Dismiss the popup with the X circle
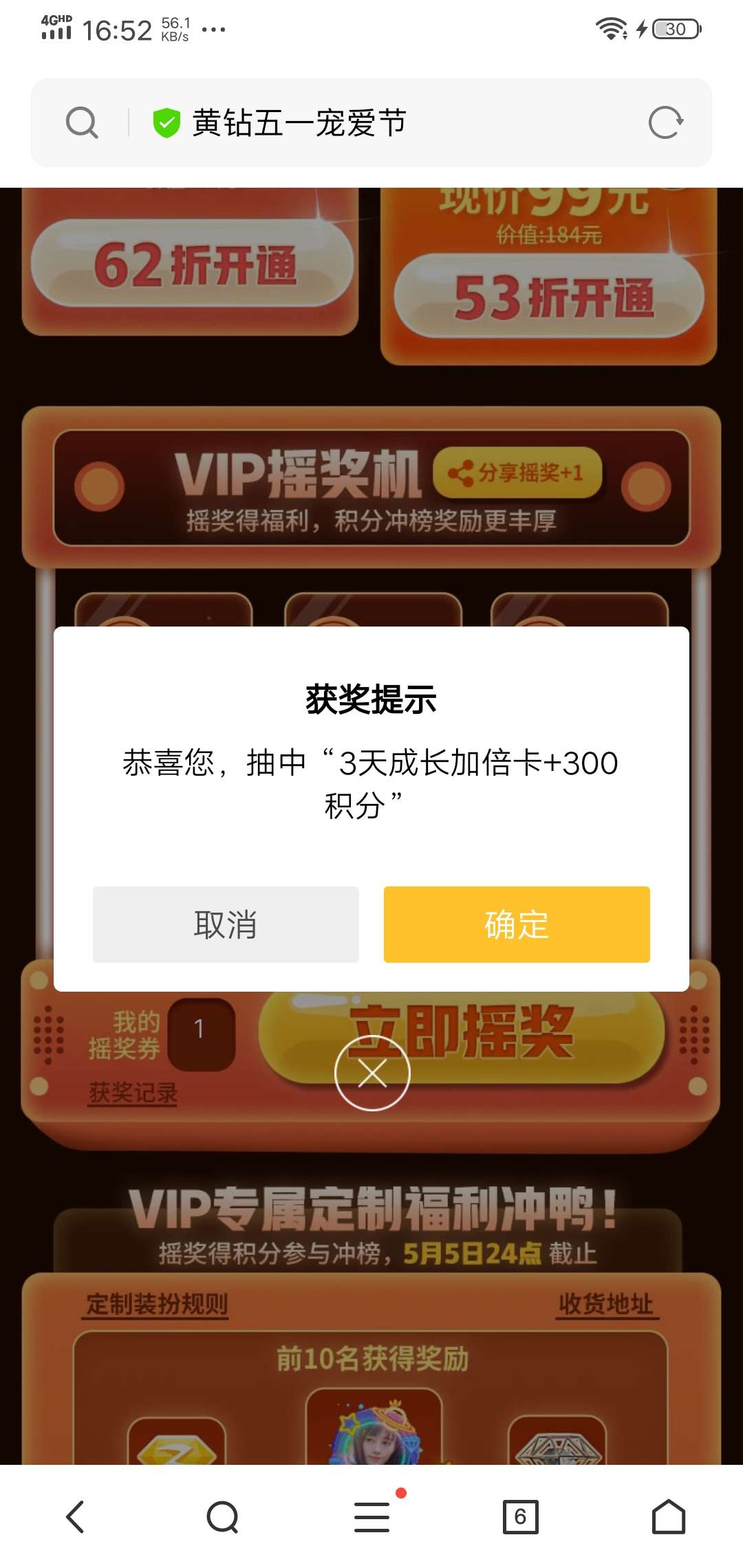743x1568 pixels. point(372,1073)
